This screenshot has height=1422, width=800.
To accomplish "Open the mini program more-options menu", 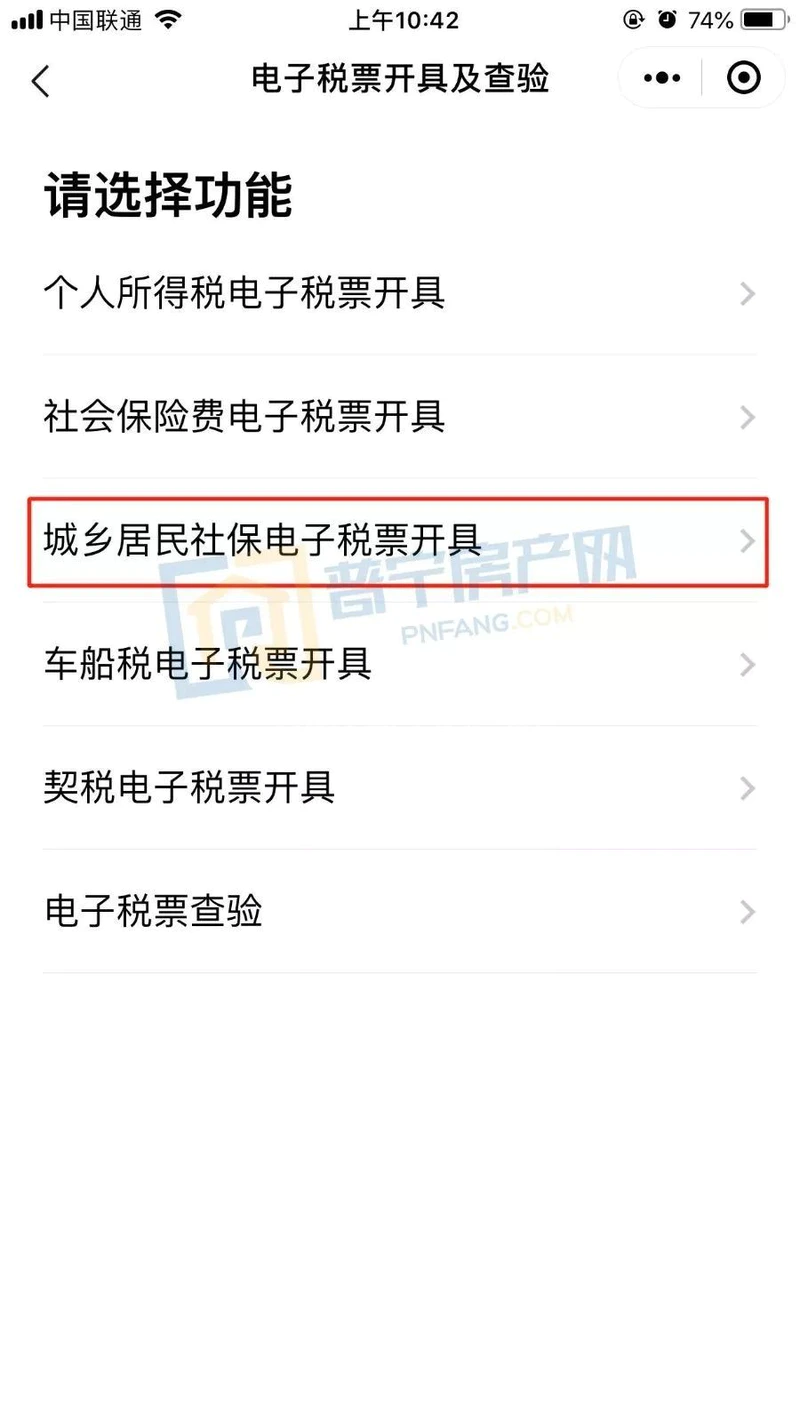I will click(x=662, y=78).
